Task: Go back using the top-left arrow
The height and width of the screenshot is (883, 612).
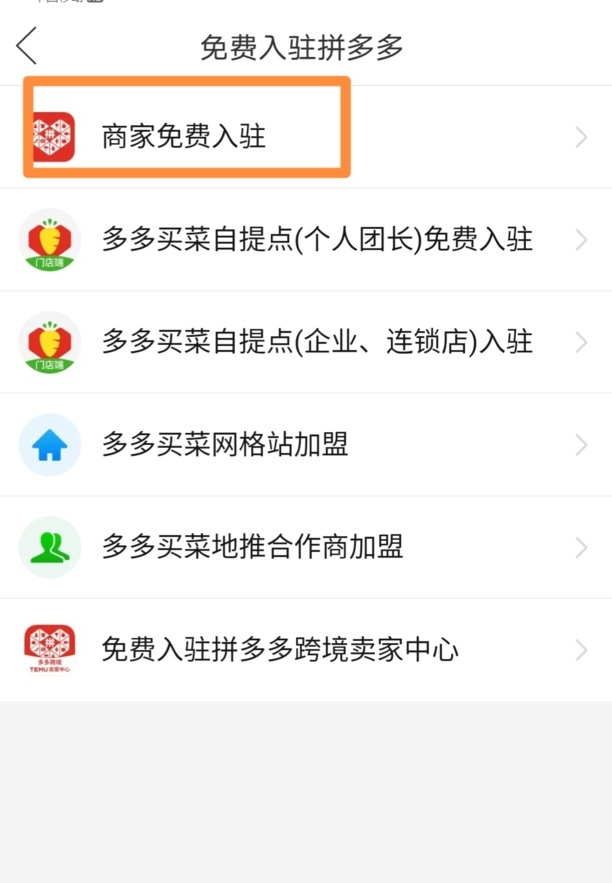Action: click(x=27, y=46)
